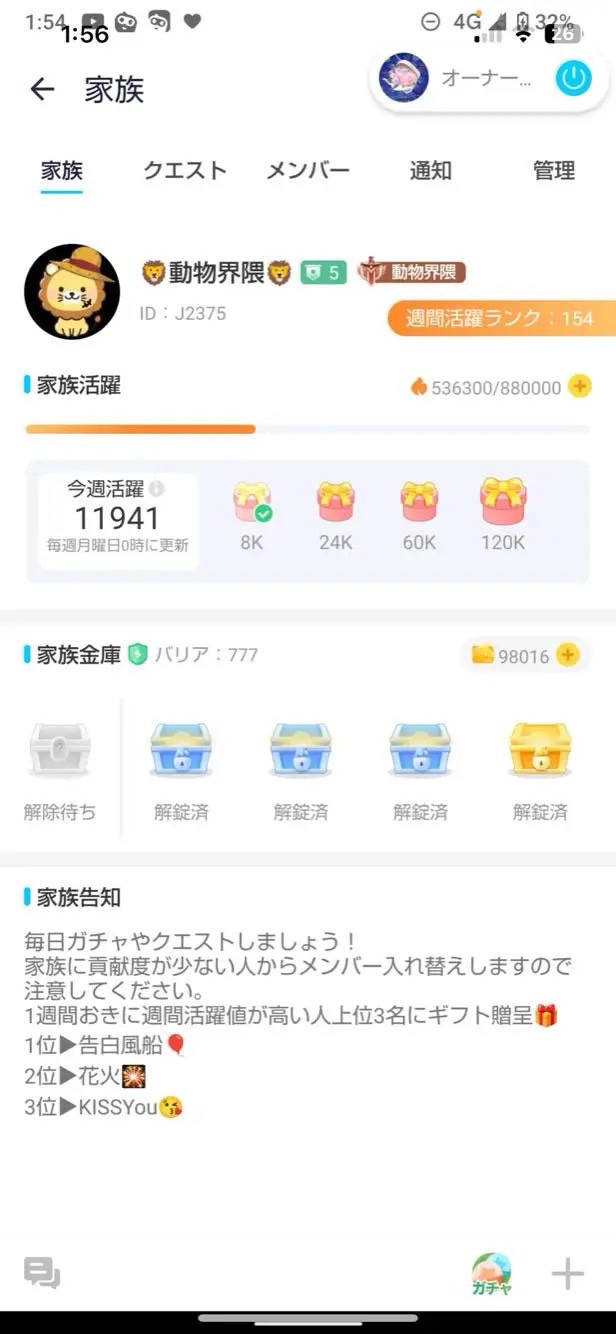Open the 動物界隈 family avatar
Screen dimensions: 616x1334
coord(72,291)
